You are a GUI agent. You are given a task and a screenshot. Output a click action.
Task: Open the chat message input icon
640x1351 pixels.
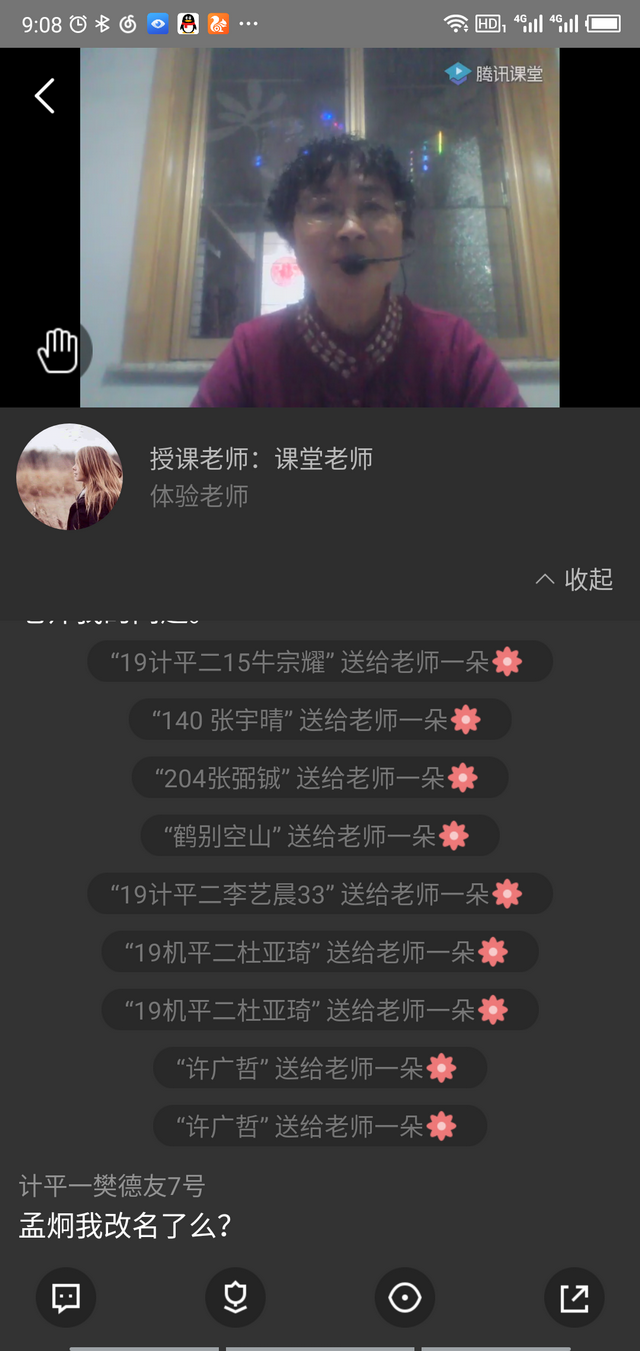(x=66, y=1298)
